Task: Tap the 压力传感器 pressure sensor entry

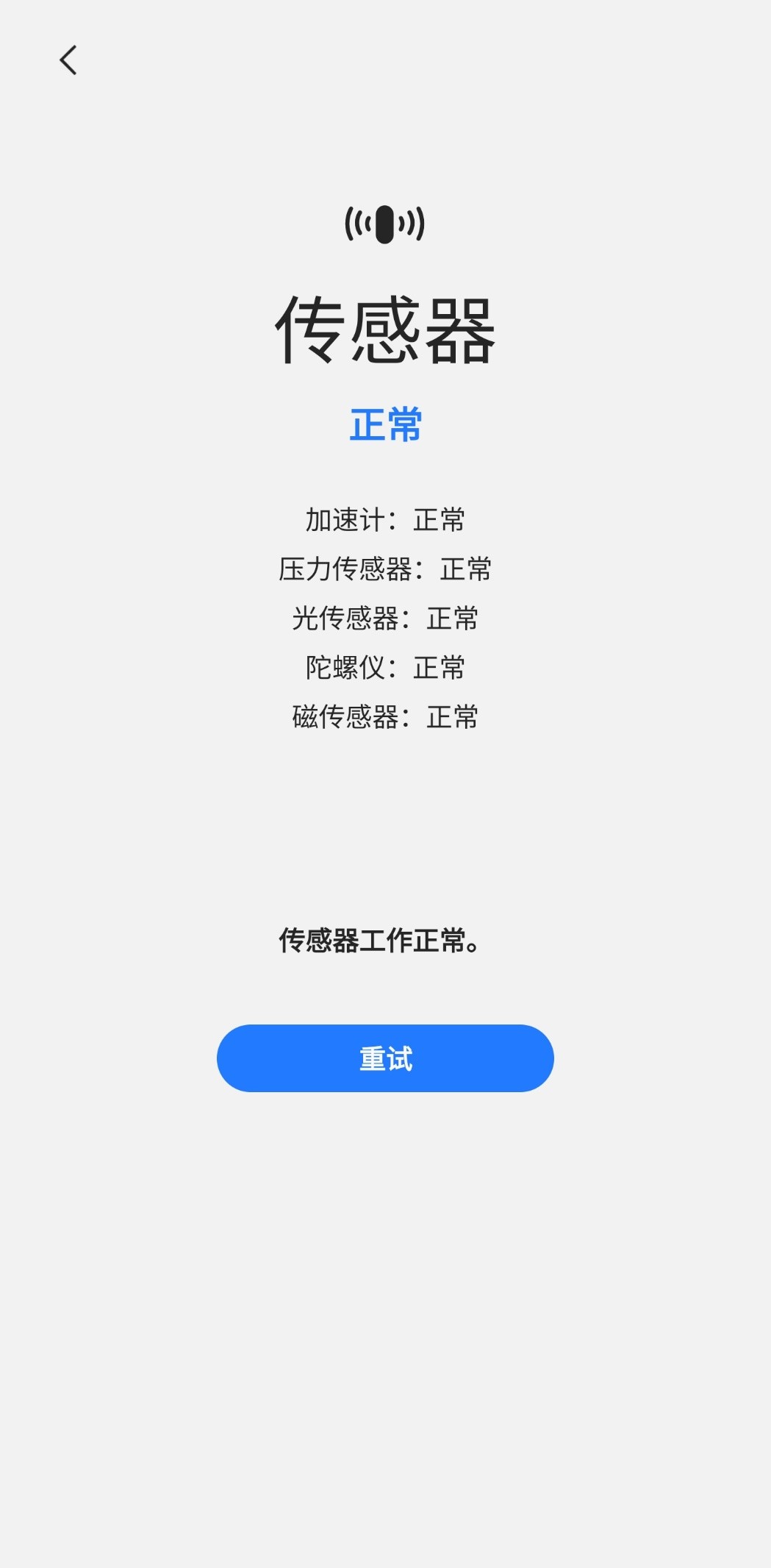Action: coord(385,569)
